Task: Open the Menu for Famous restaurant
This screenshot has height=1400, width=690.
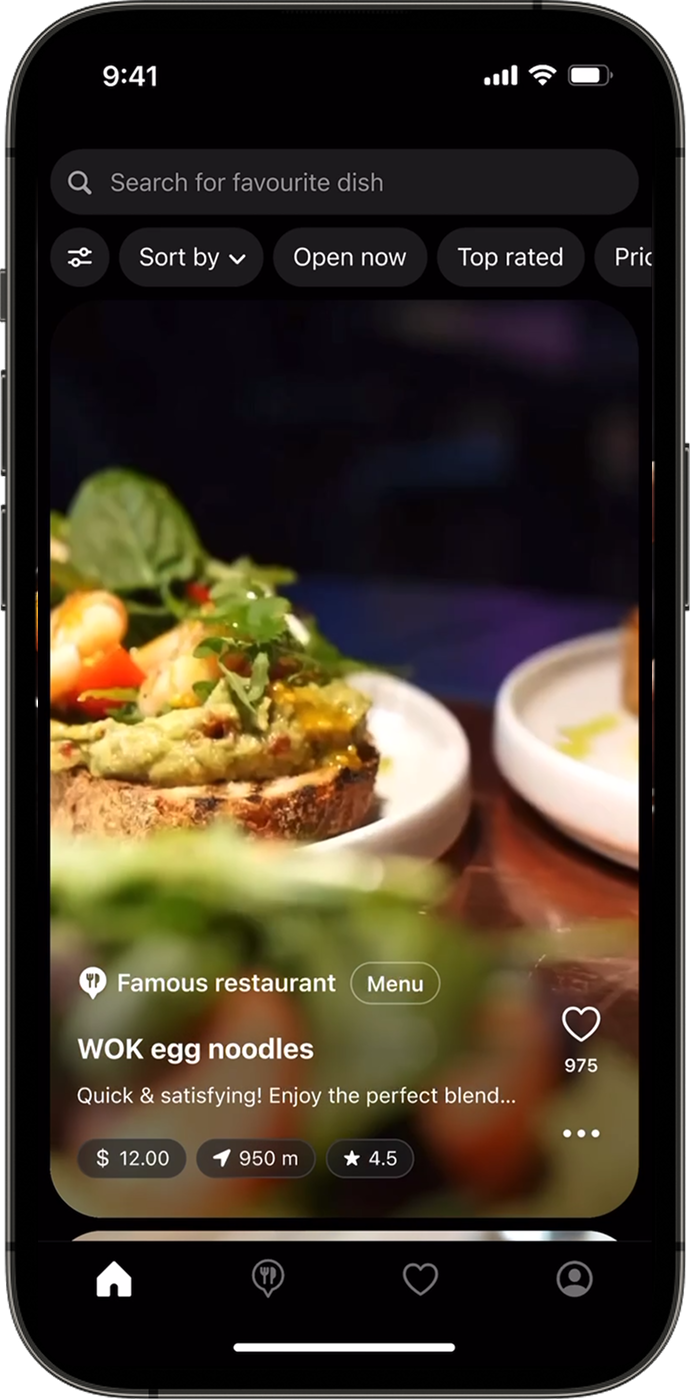Action: click(395, 983)
